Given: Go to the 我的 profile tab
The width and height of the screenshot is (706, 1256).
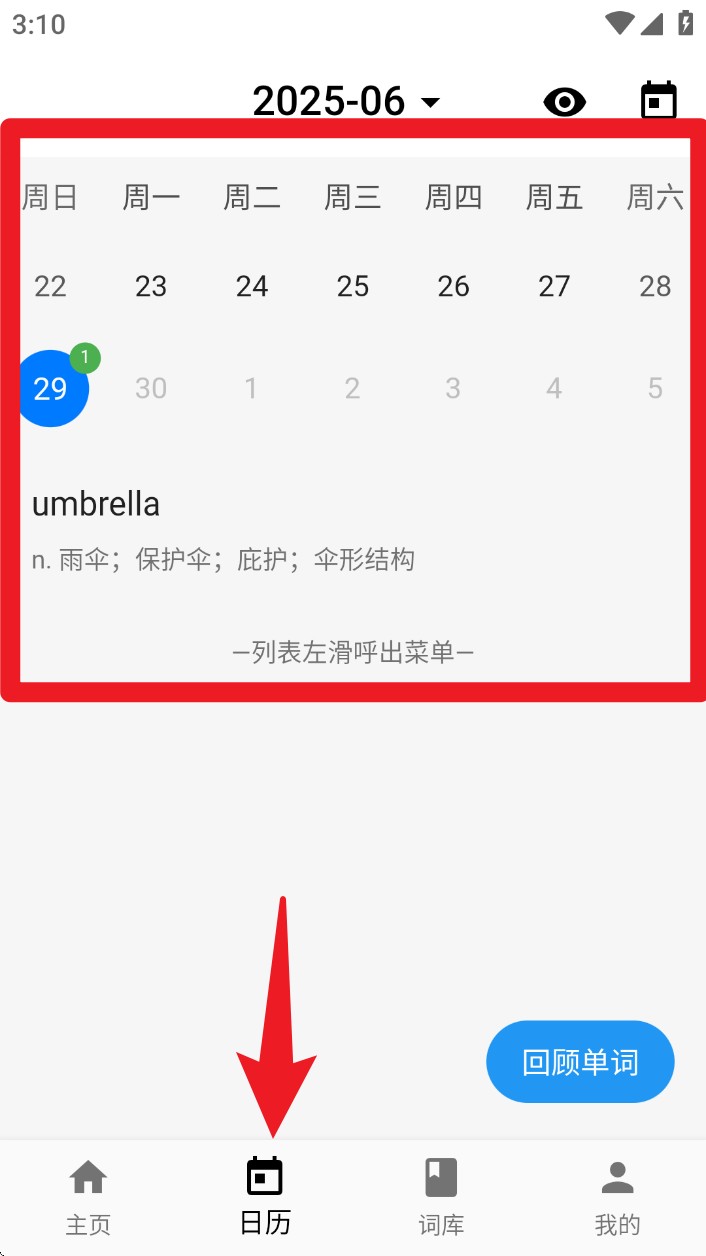Looking at the screenshot, I should [617, 1197].
